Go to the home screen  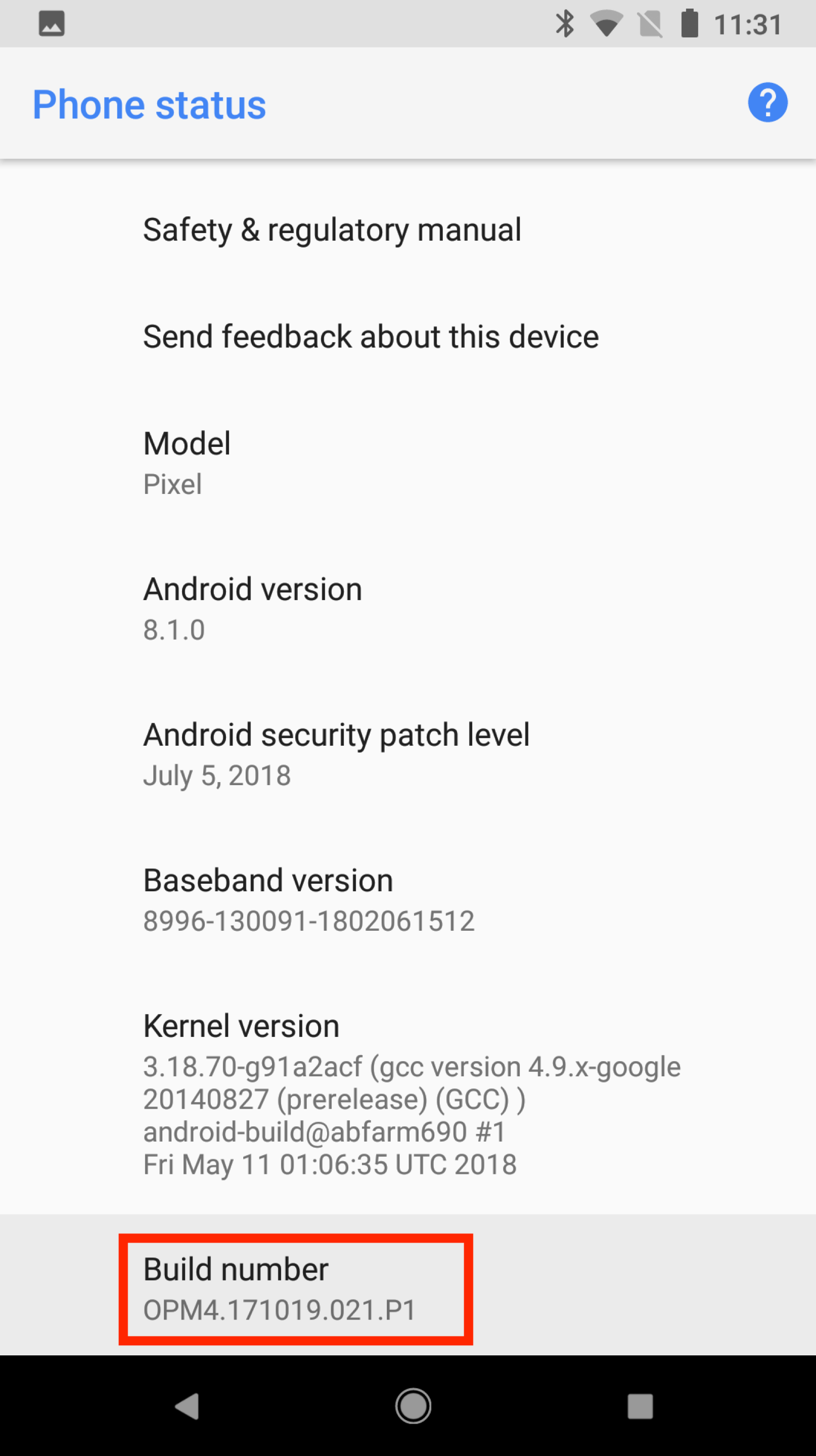tap(413, 1405)
